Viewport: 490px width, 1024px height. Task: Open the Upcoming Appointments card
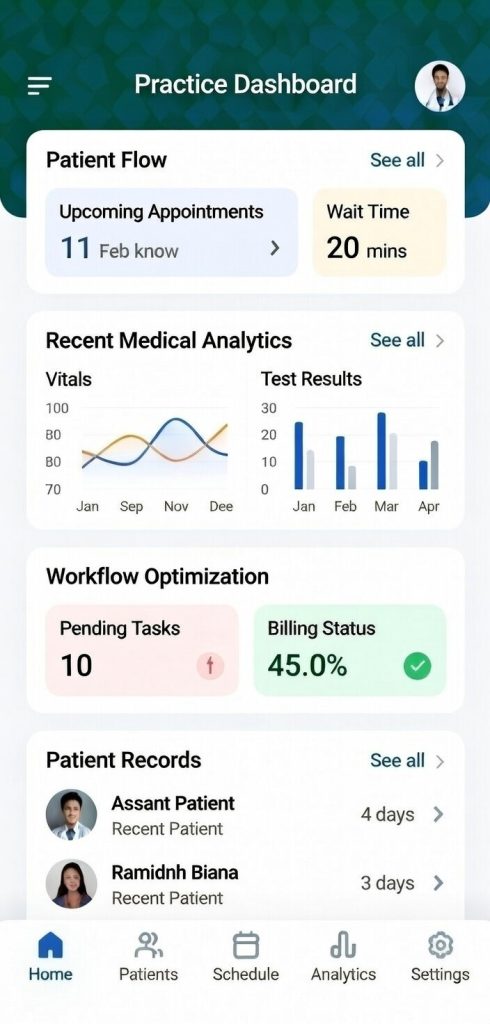(x=171, y=232)
